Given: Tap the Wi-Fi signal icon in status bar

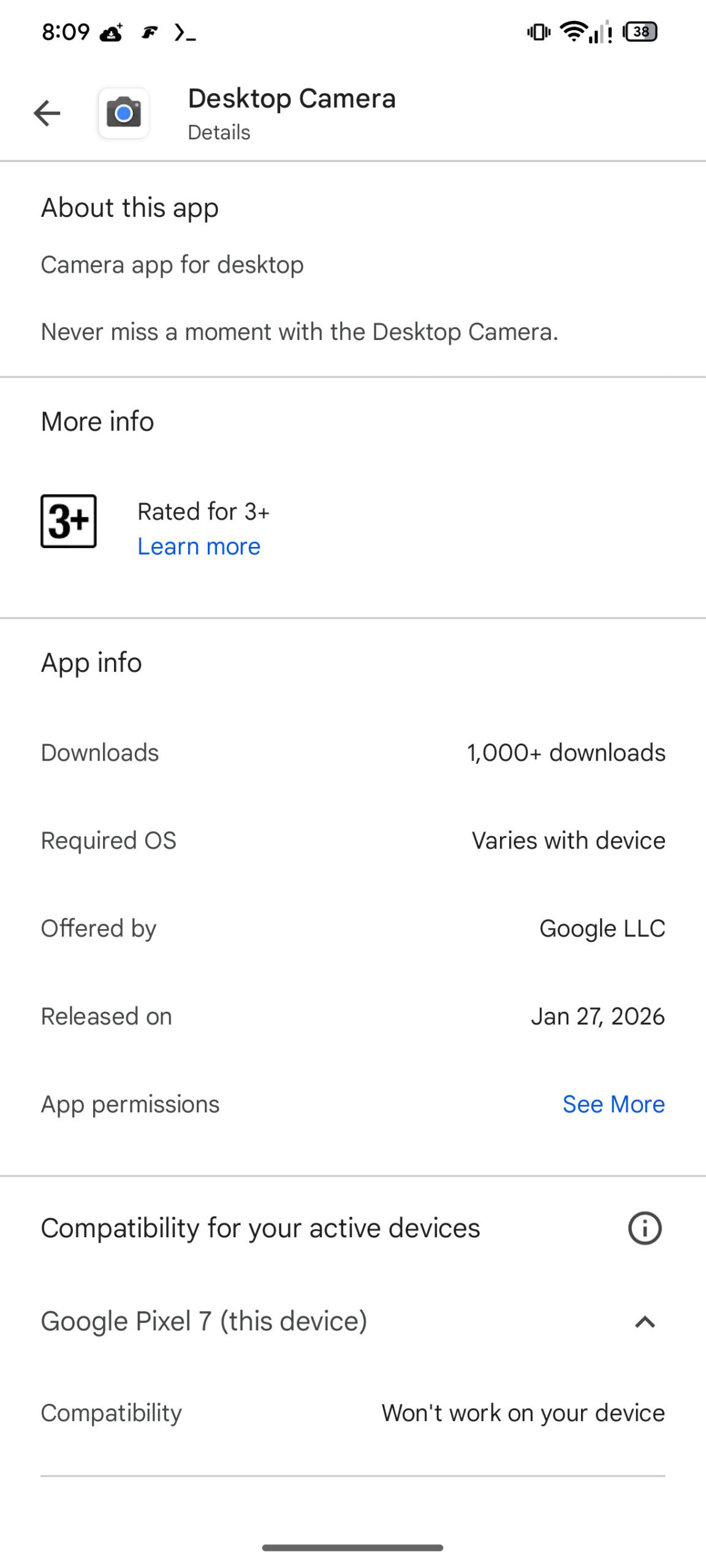Looking at the screenshot, I should coord(574,32).
